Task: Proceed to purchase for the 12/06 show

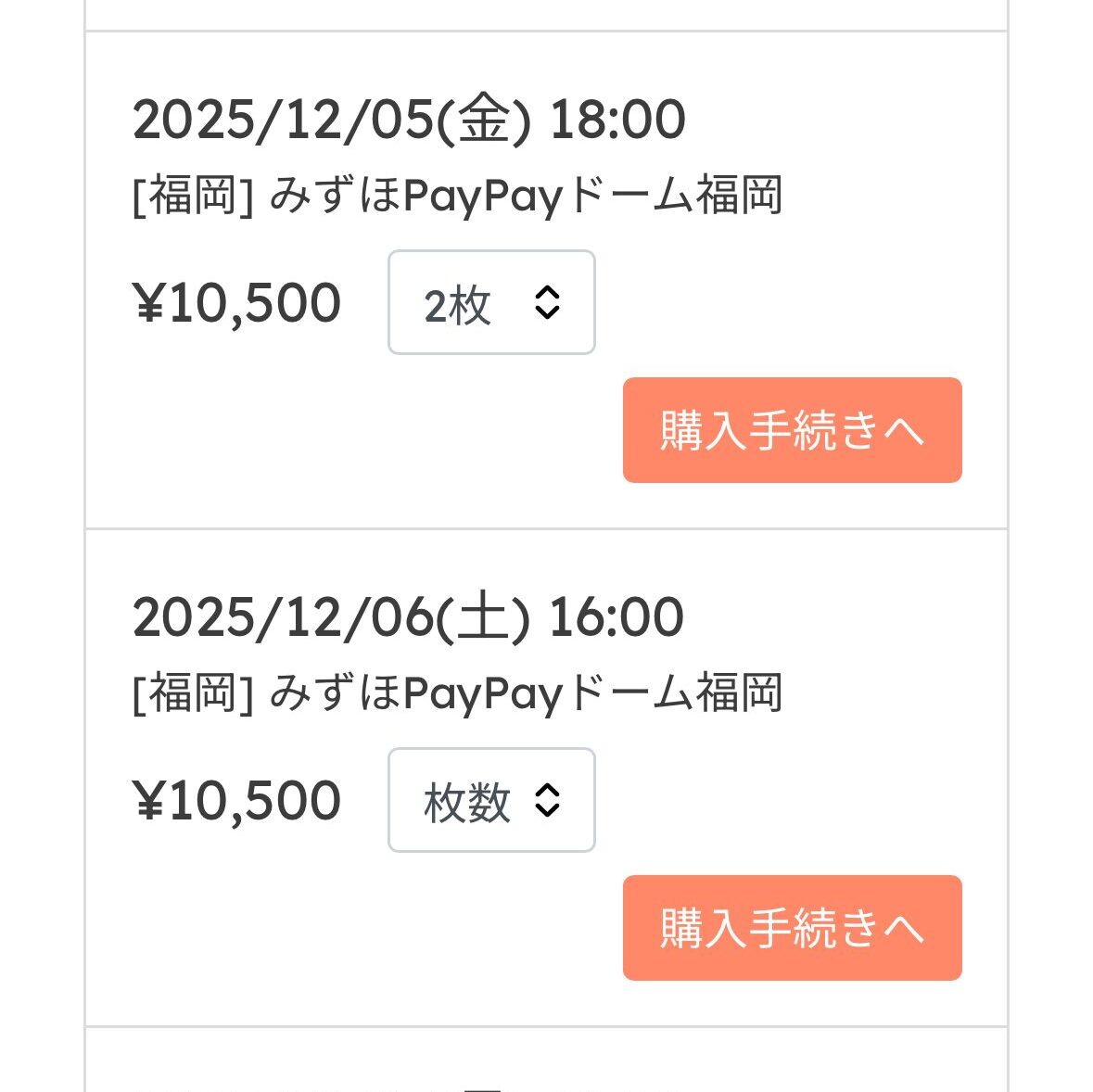Action: [792, 928]
